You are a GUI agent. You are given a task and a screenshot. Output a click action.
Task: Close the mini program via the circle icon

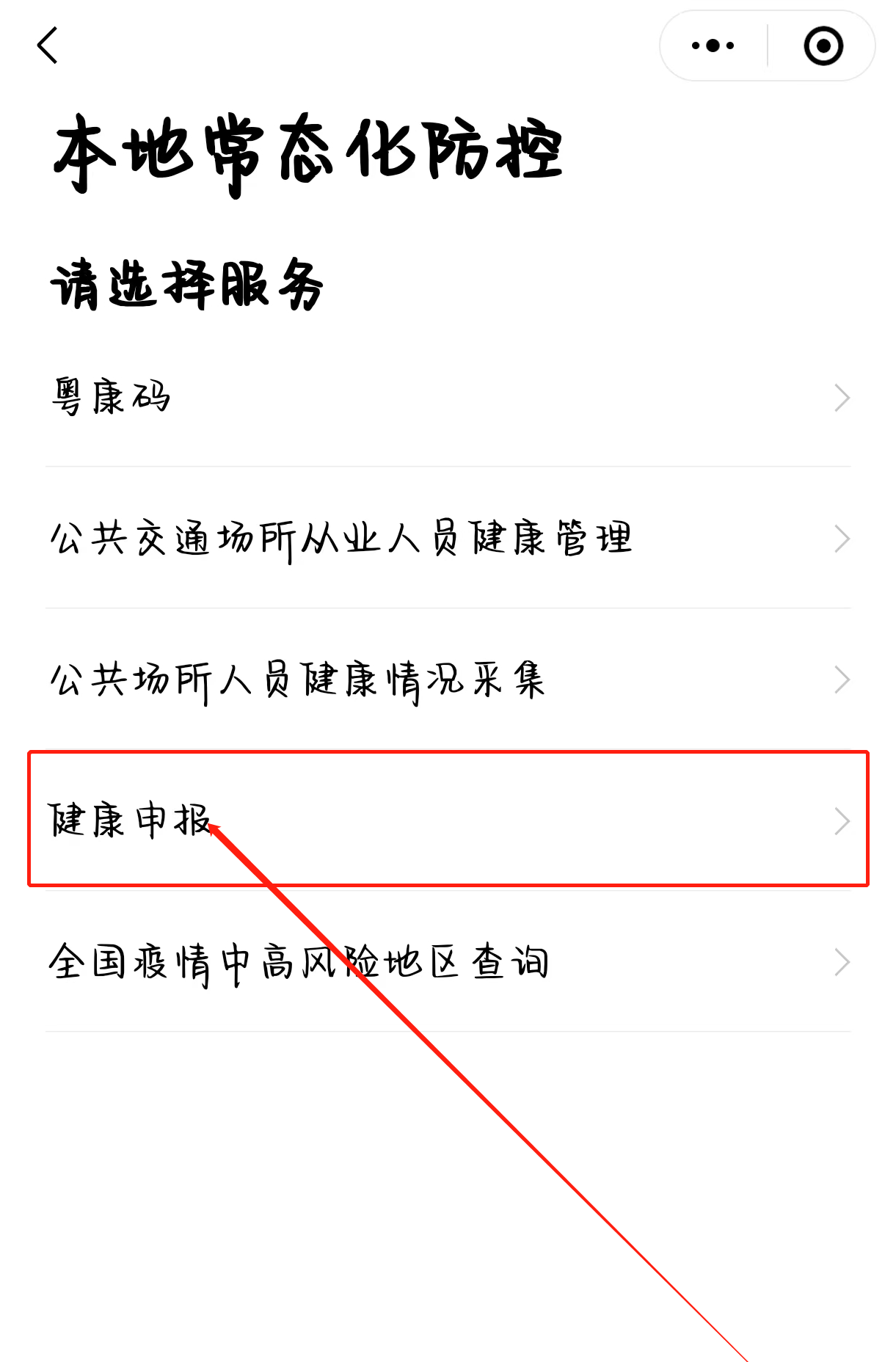(823, 46)
